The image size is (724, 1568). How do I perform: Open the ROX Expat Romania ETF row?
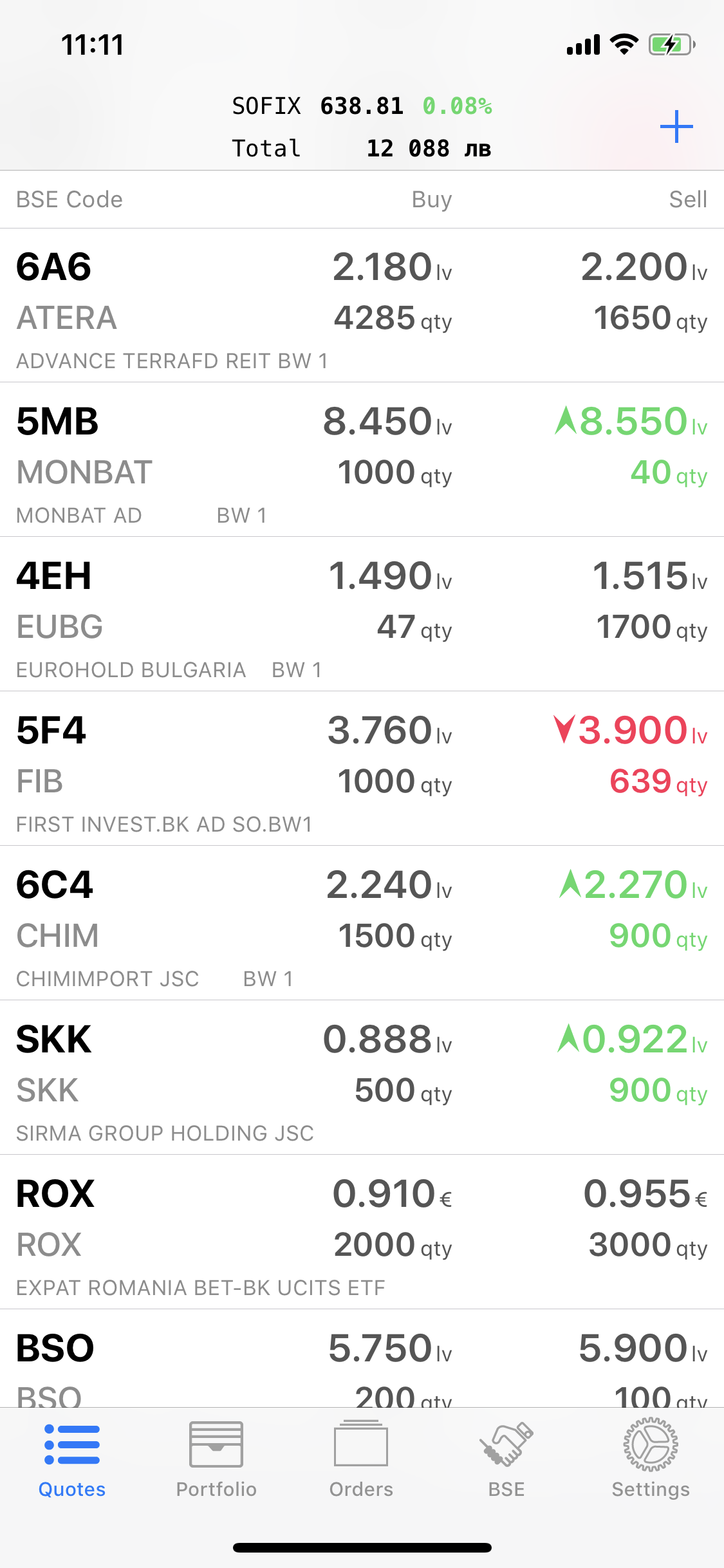tap(362, 1232)
